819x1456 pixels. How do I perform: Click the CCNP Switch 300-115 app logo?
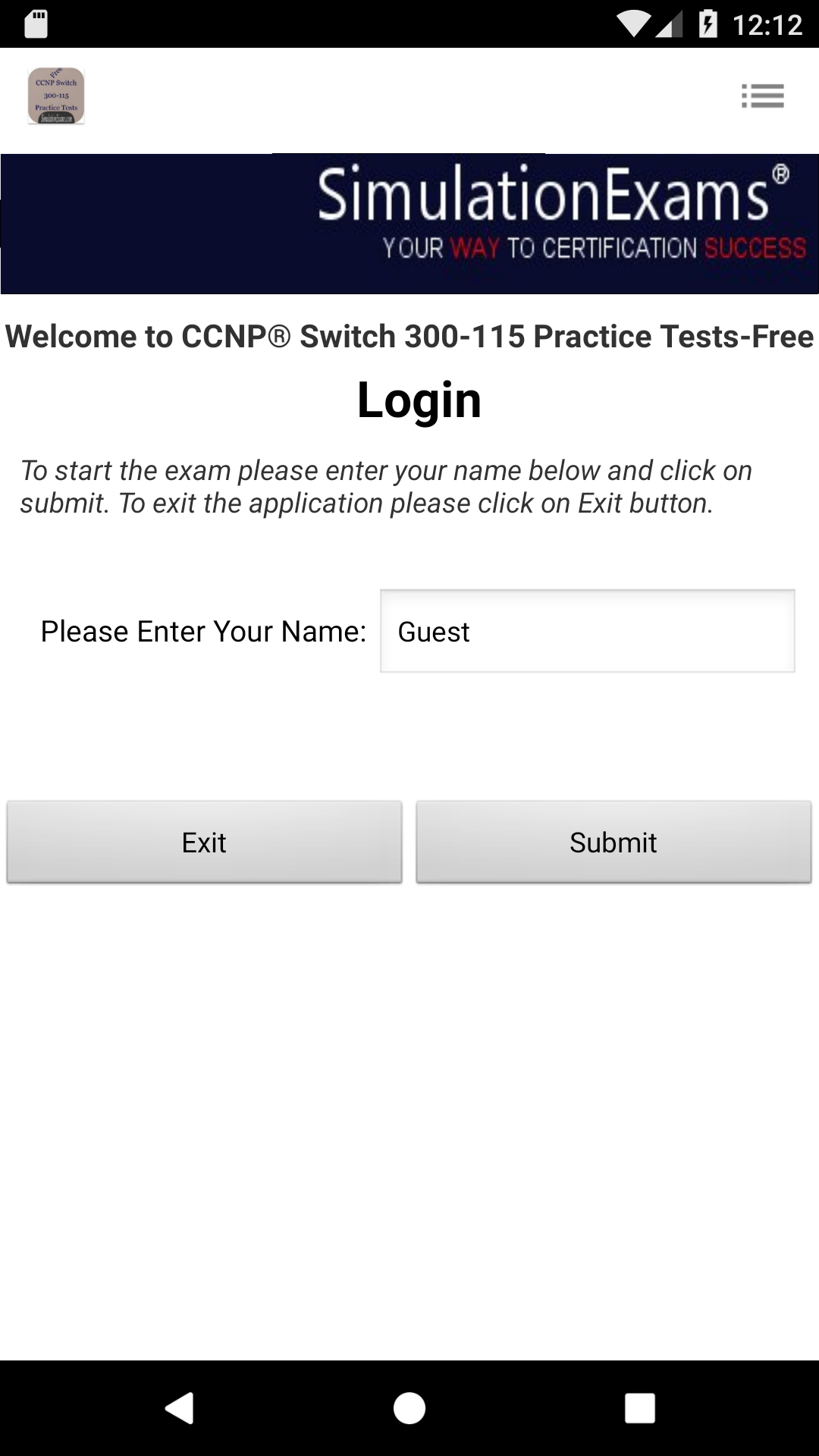coord(55,96)
